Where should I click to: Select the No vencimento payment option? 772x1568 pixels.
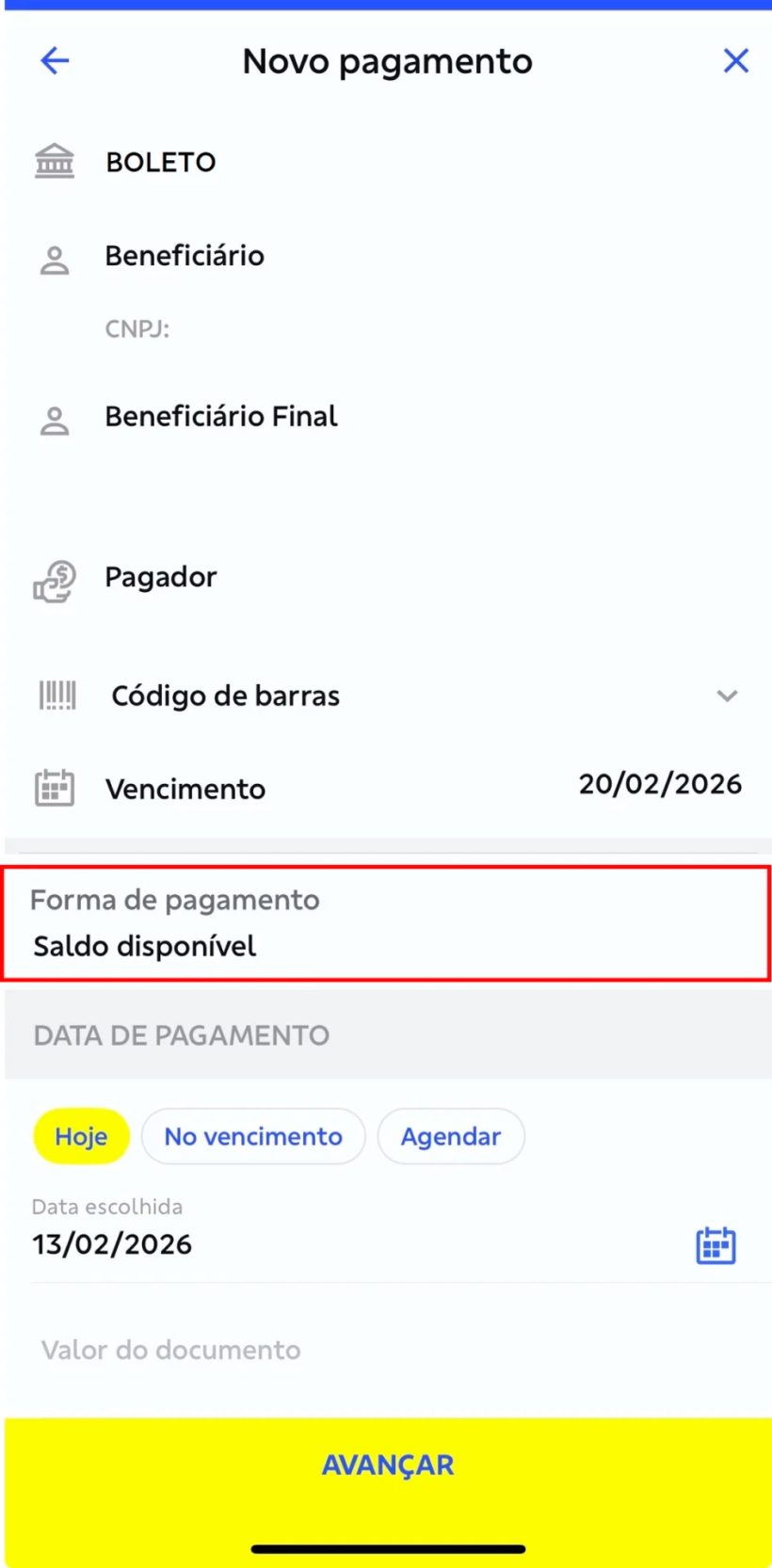click(x=252, y=1136)
